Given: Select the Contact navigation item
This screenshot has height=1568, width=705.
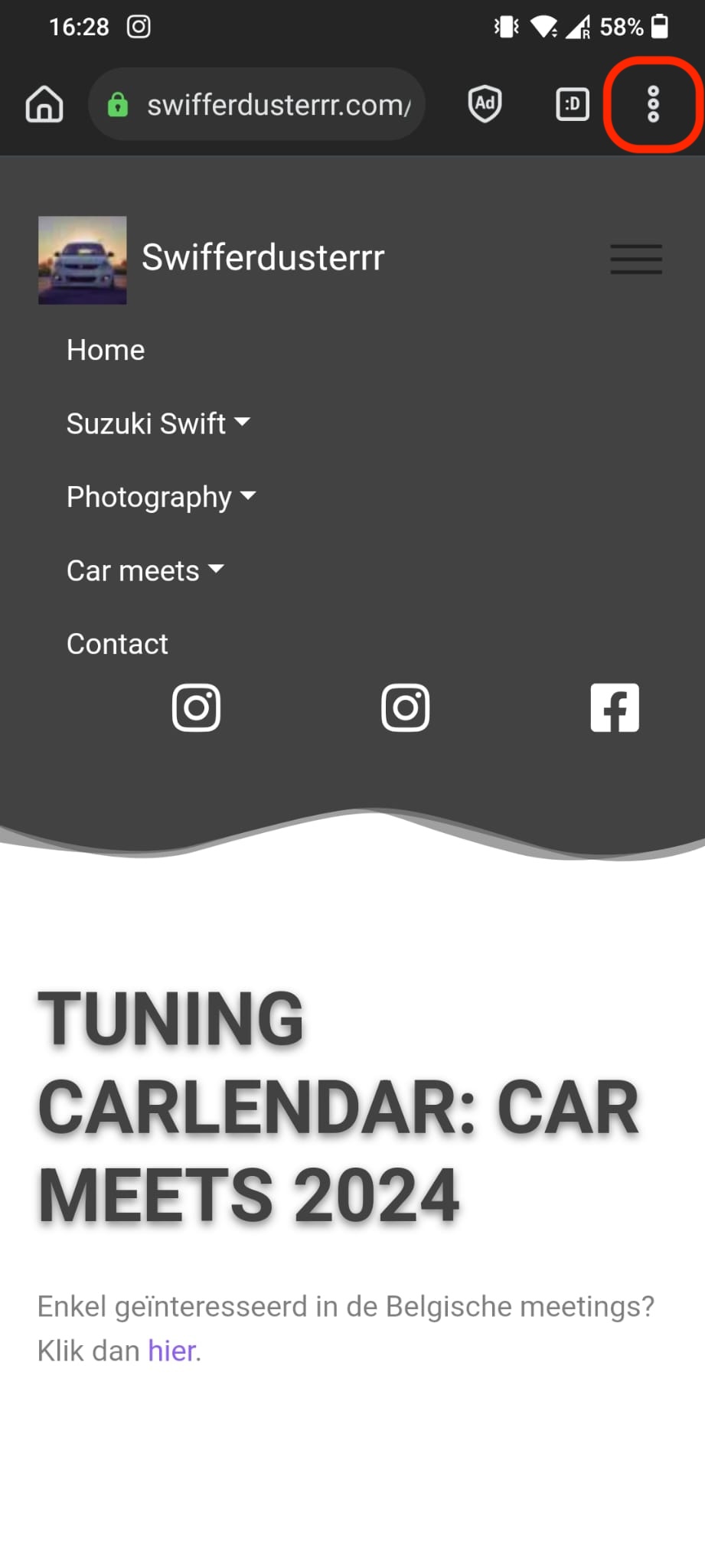Looking at the screenshot, I should [117, 643].
